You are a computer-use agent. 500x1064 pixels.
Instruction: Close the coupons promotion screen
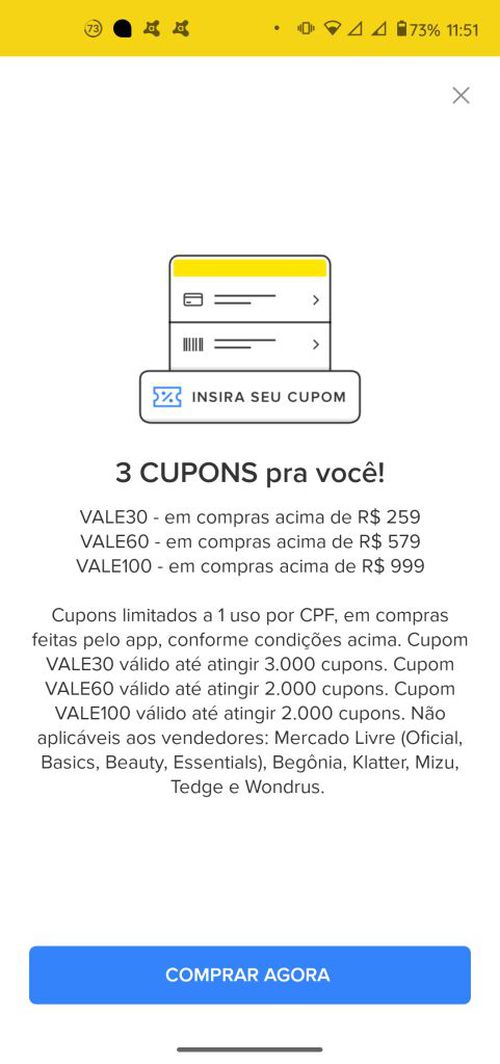(x=461, y=96)
